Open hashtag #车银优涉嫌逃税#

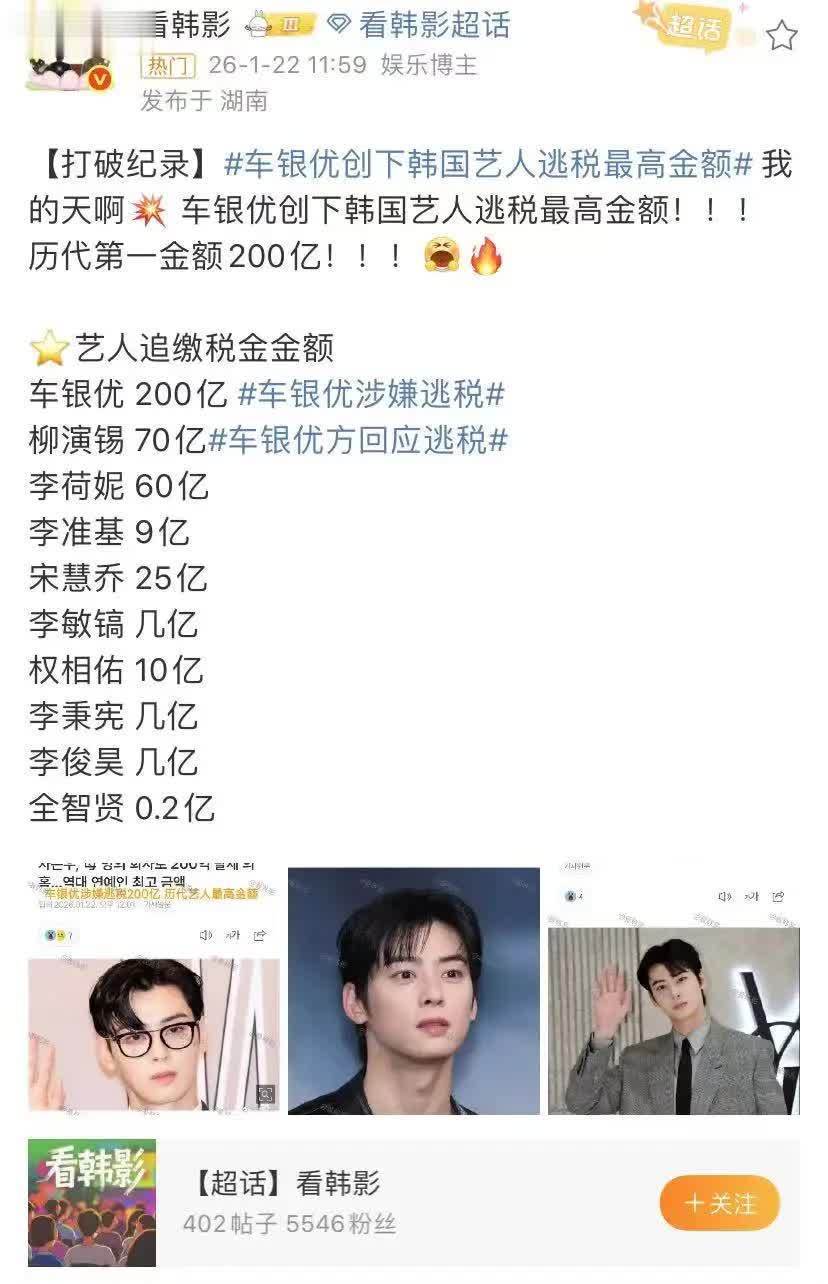point(370,394)
